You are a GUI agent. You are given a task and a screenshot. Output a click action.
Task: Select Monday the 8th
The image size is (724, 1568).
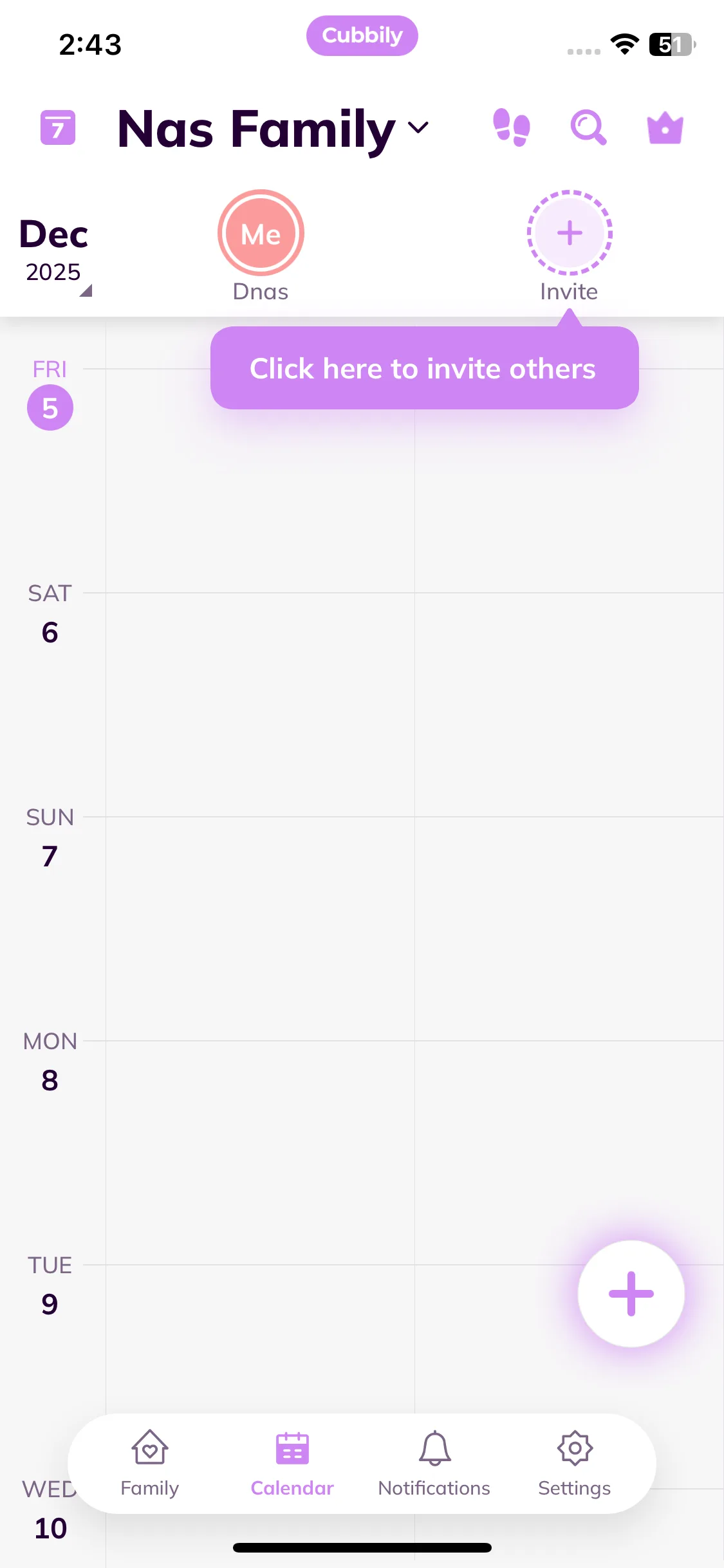click(50, 1079)
